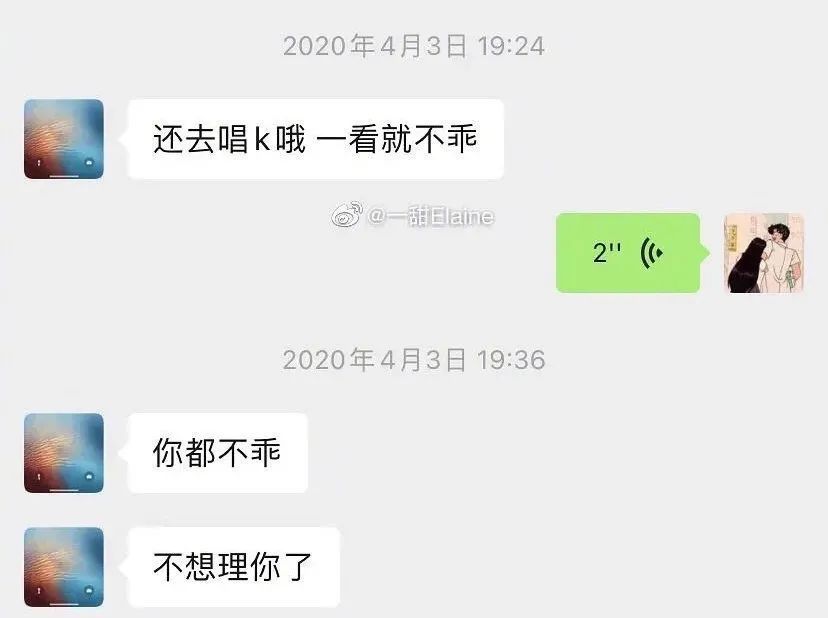Tap the avatar next to "不想理你了"

click(64, 567)
